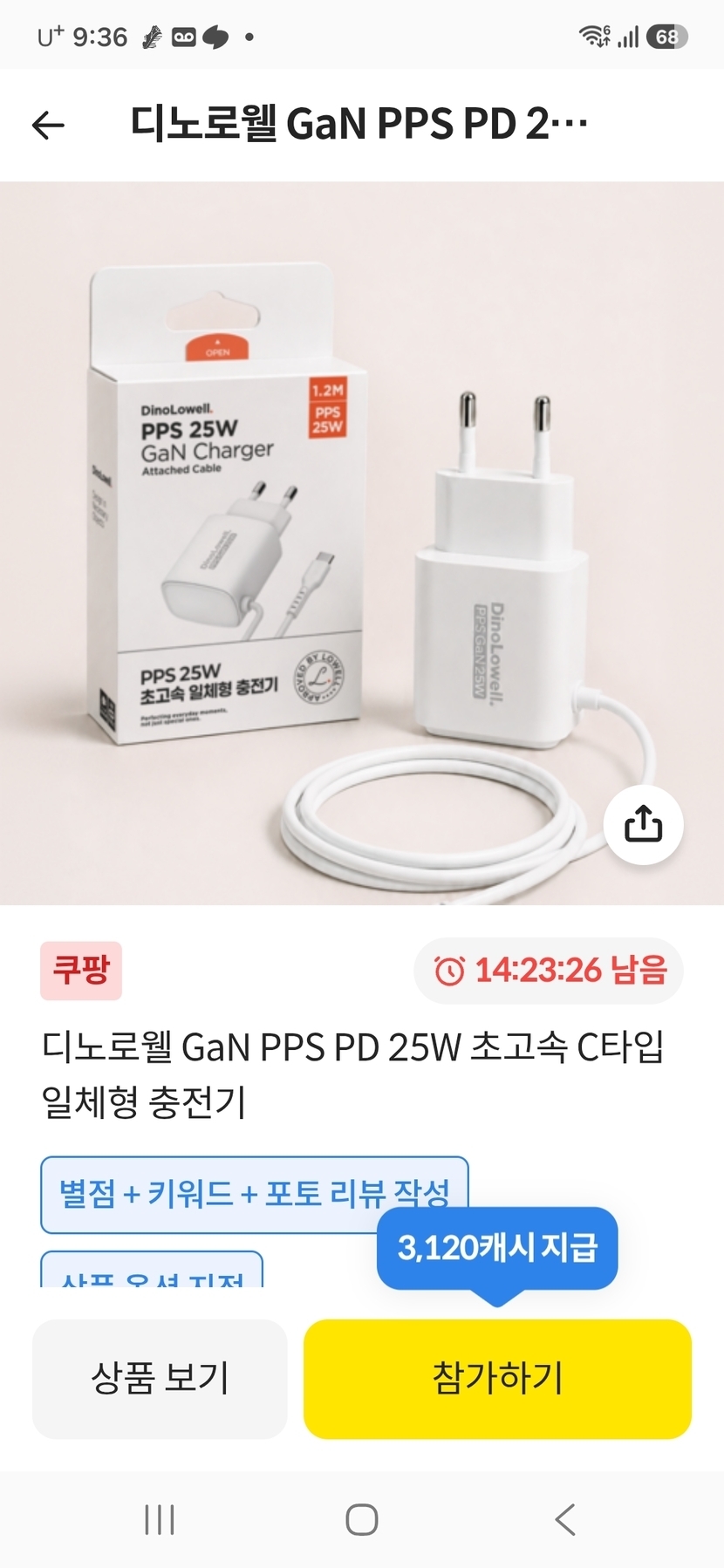Go back using the top-left arrow
The image size is (724, 1568).
(49, 126)
